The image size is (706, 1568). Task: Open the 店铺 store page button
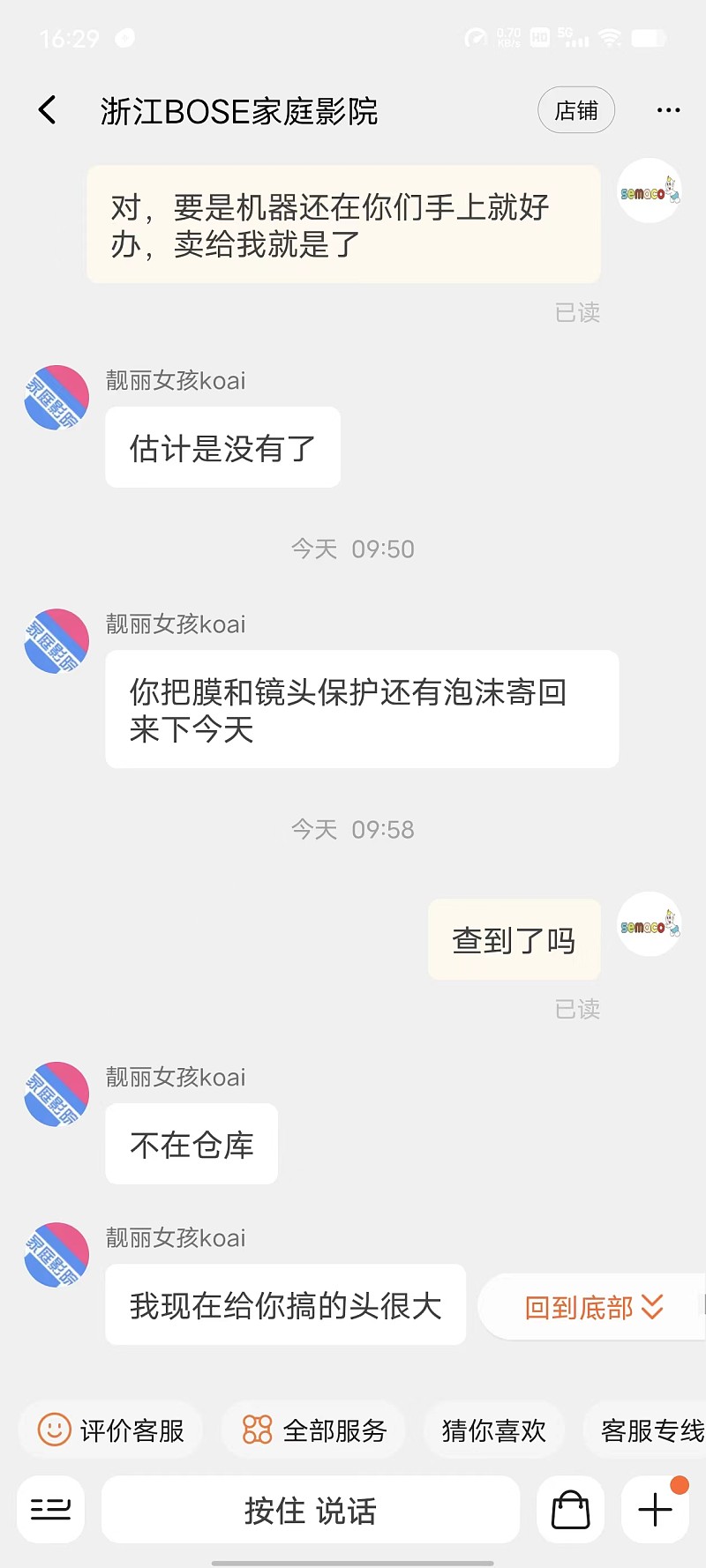[x=576, y=110]
